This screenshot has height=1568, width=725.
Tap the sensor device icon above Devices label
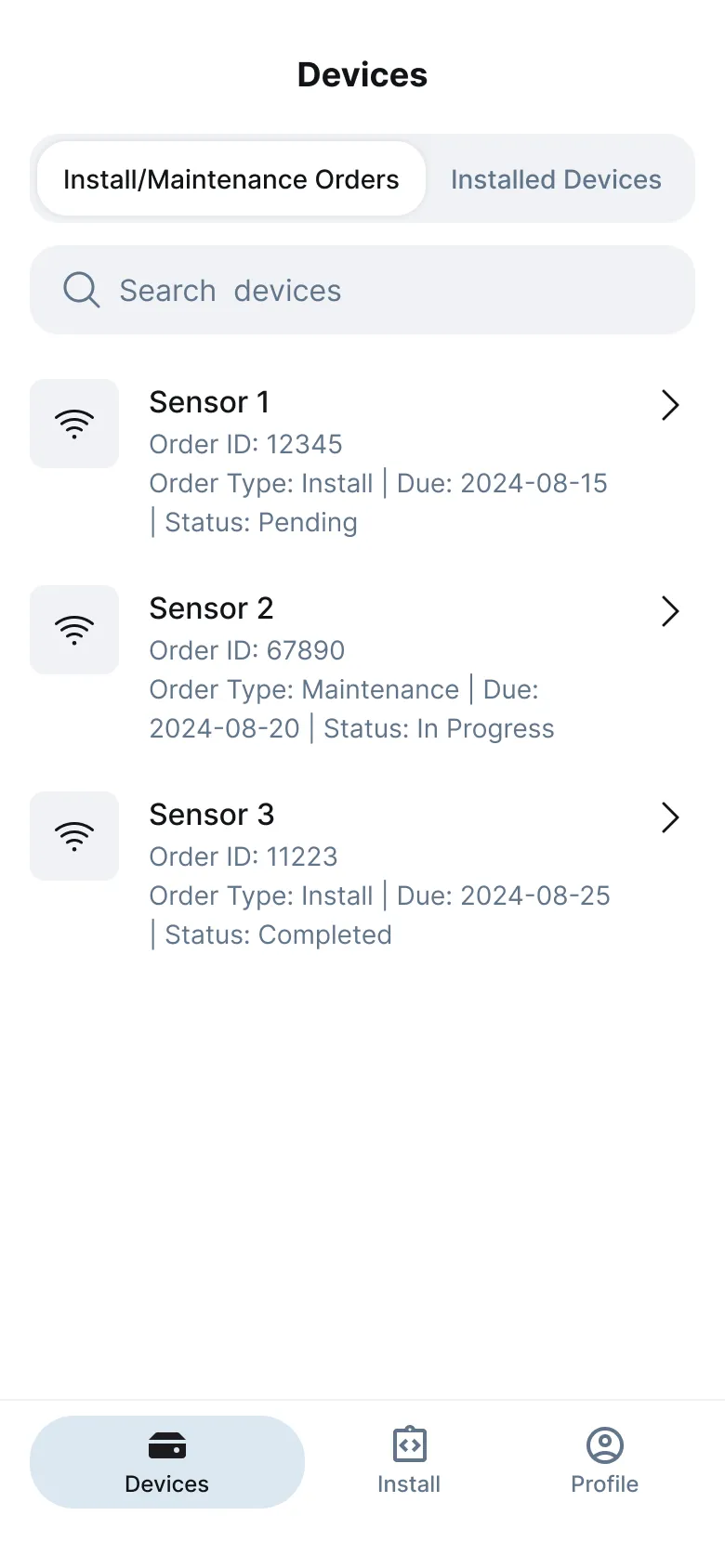pos(166,1444)
